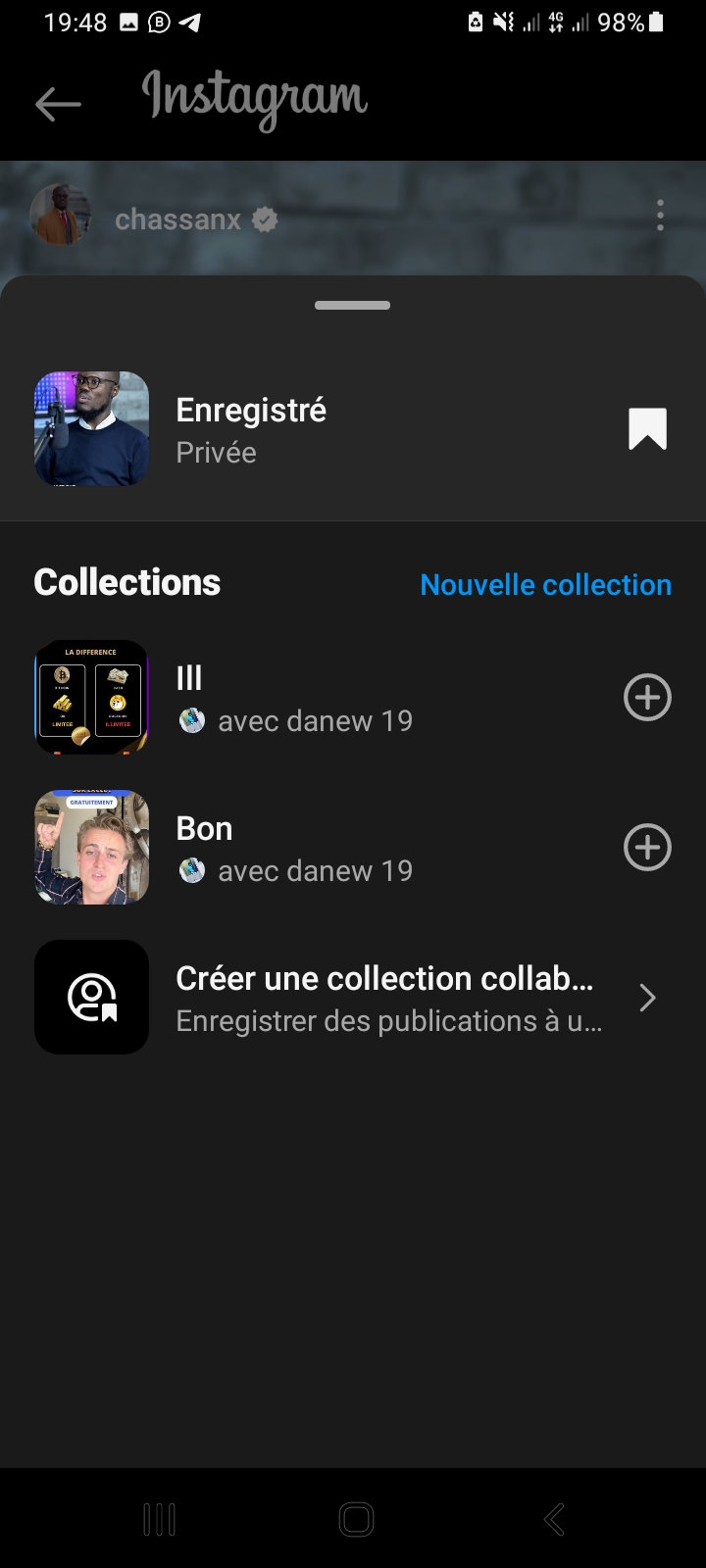This screenshot has width=706, height=1568.
Task: Add post to the Bon collection
Action: tap(647, 848)
